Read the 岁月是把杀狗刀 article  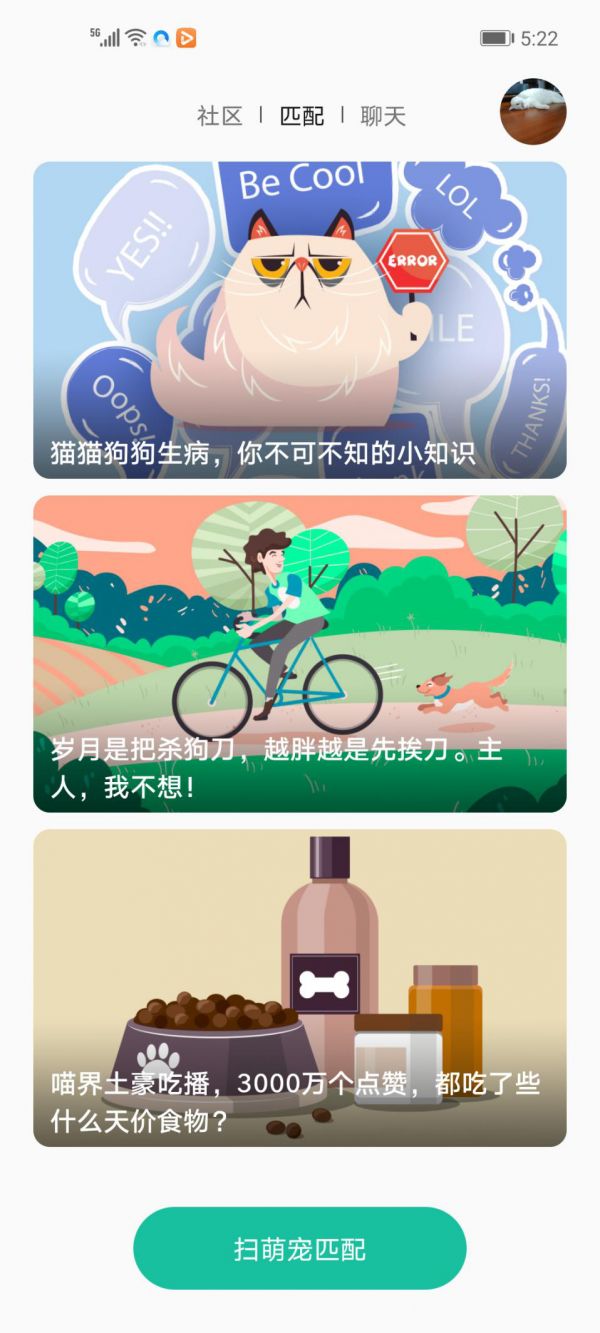[300, 653]
